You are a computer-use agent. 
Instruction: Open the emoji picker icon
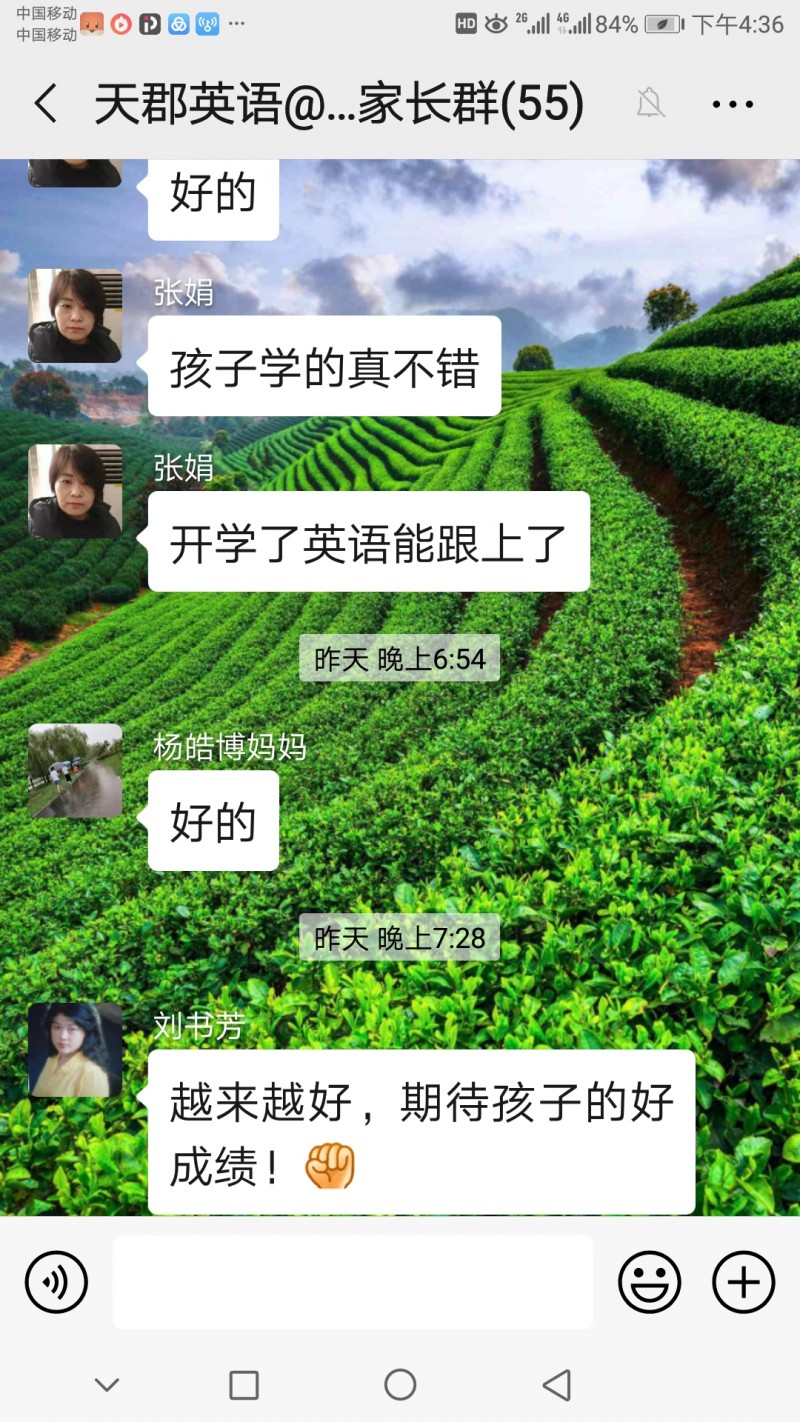click(x=650, y=1281)
